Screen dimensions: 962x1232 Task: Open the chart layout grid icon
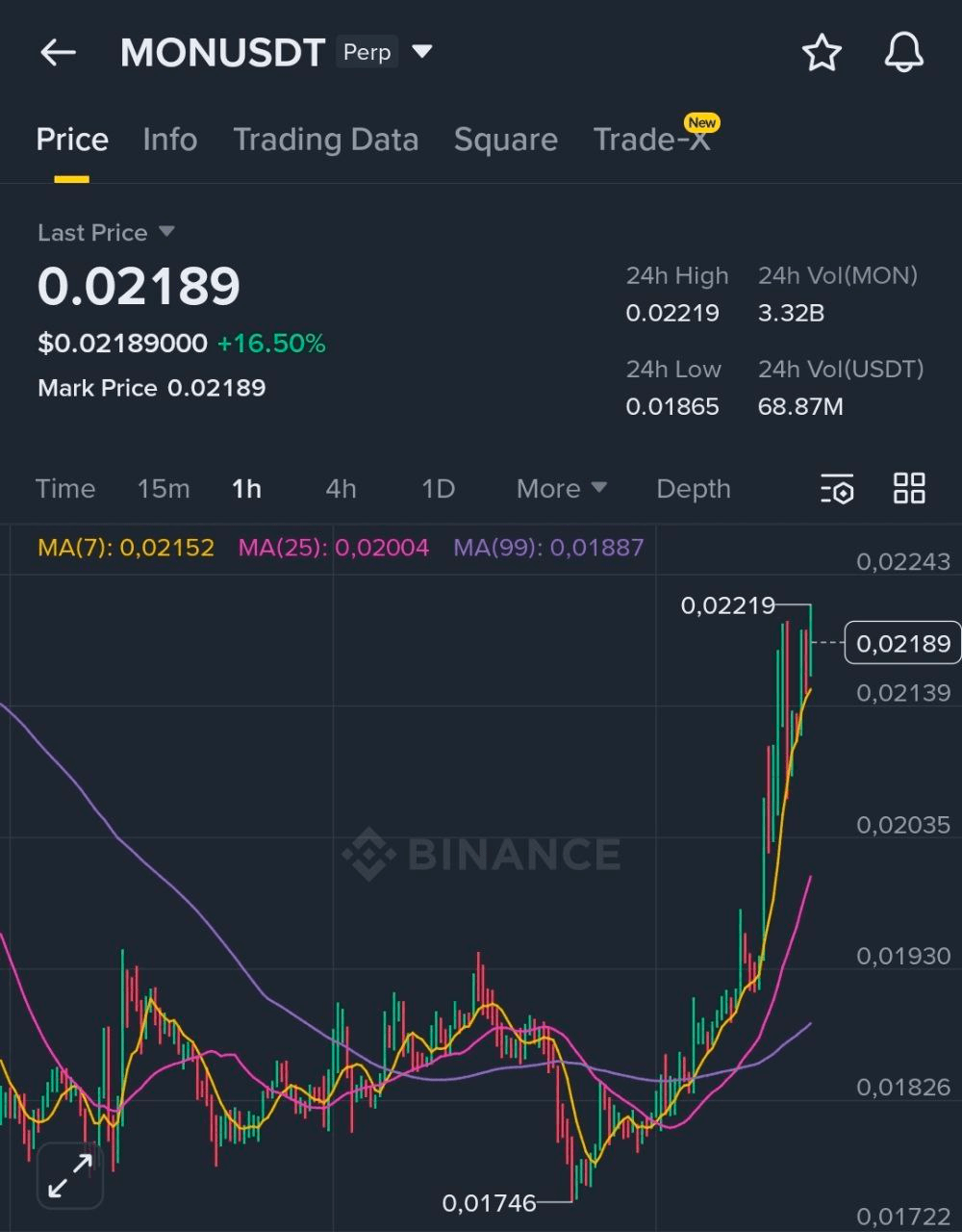coord(909,489)
